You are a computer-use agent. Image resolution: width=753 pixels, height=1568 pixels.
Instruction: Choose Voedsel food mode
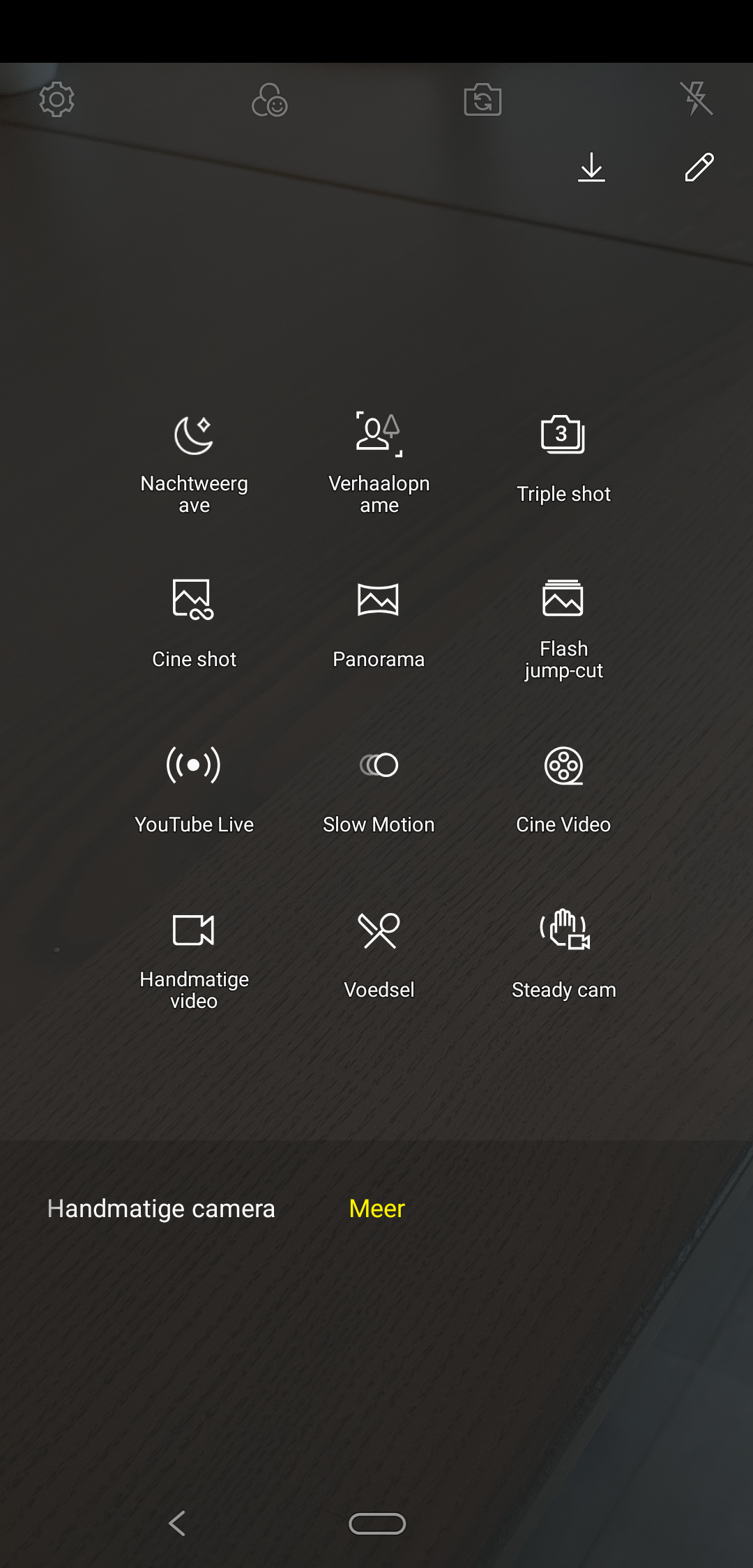(379, 953)
